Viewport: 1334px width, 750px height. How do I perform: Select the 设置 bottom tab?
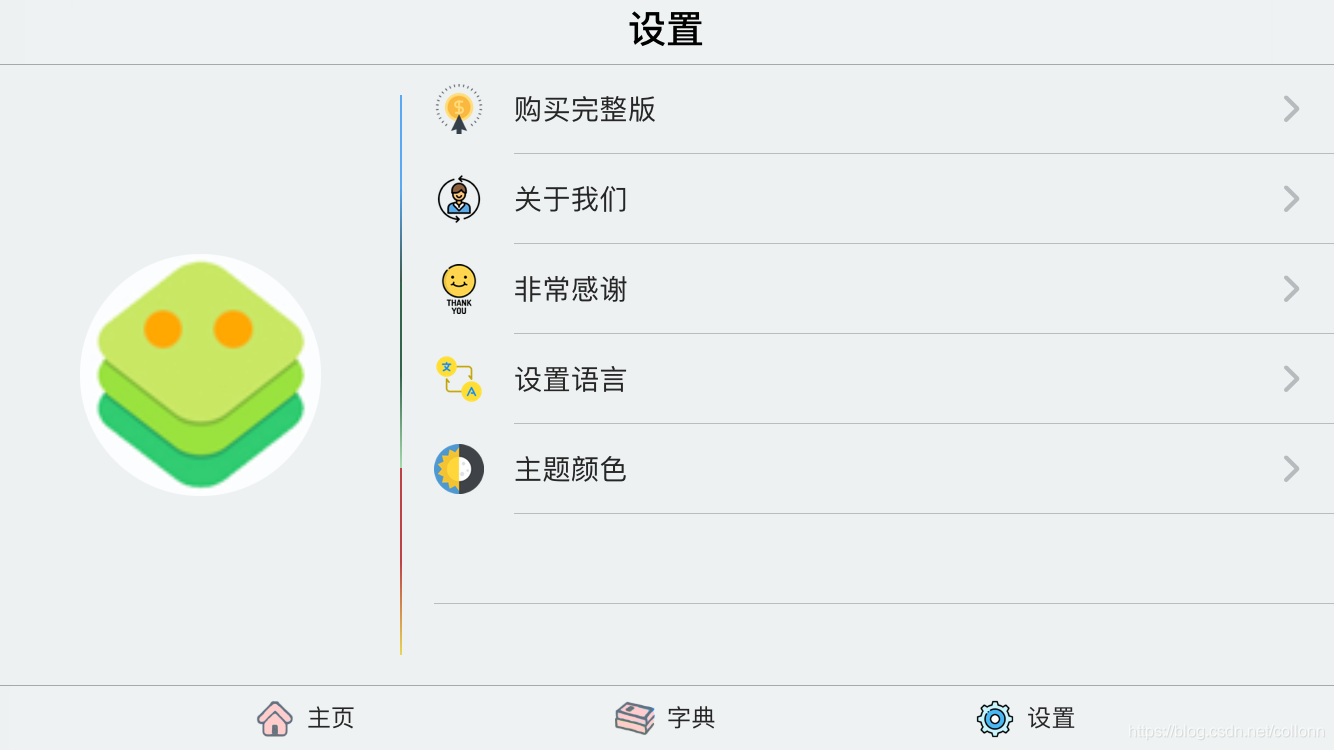pyautogui.click(x=1026, y=718)
